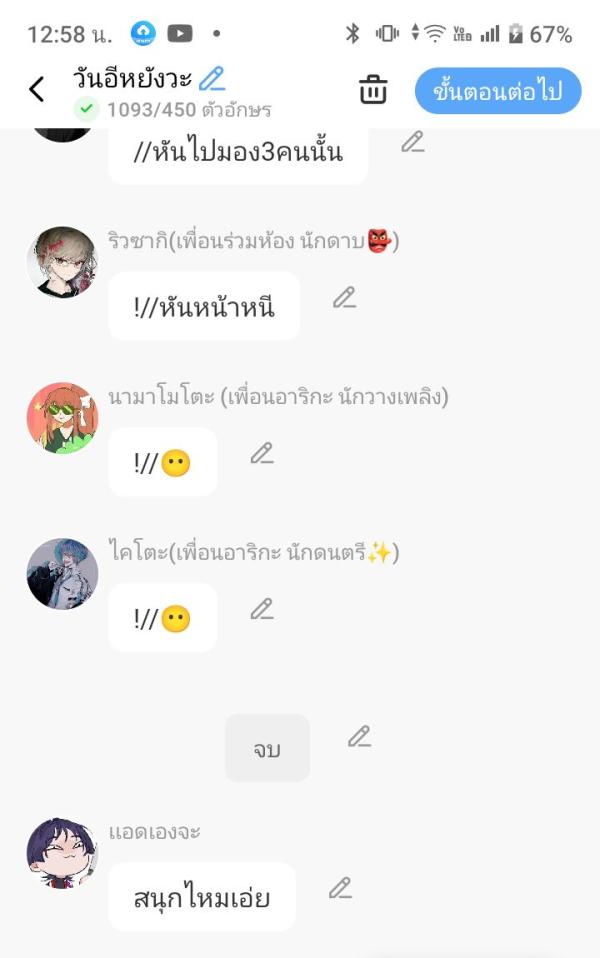Tap the ขั้นตอนต่อไป button
Screen dimensions: 600x958
[x=497, y=91]
